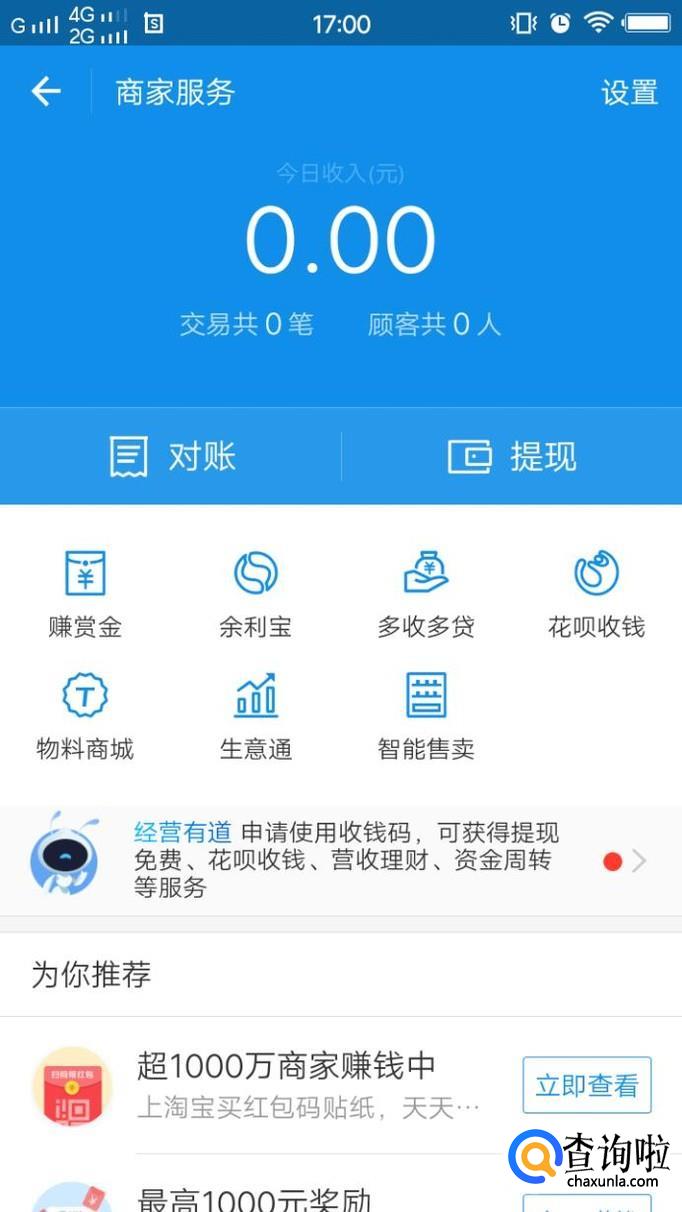Tap 提现 to withdraw funds
682x1212 pixels.
point(511,457)
